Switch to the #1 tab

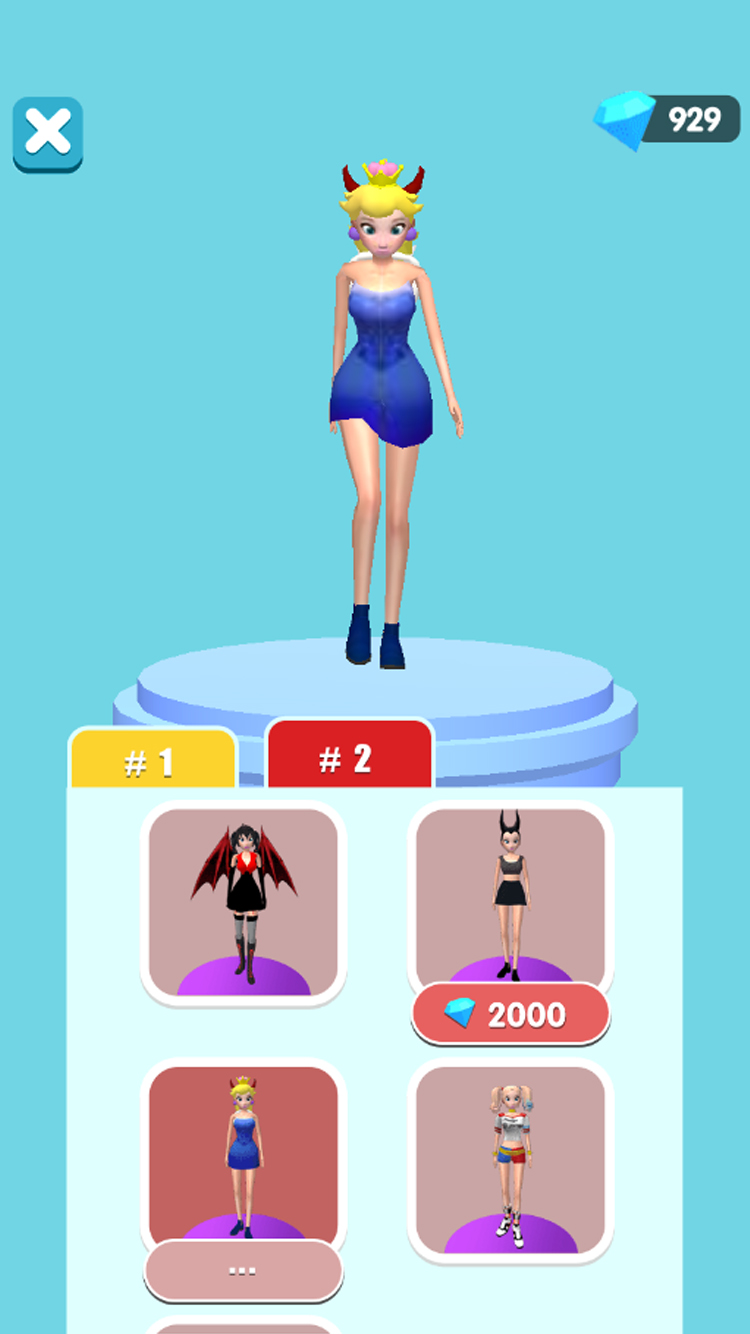152,760
